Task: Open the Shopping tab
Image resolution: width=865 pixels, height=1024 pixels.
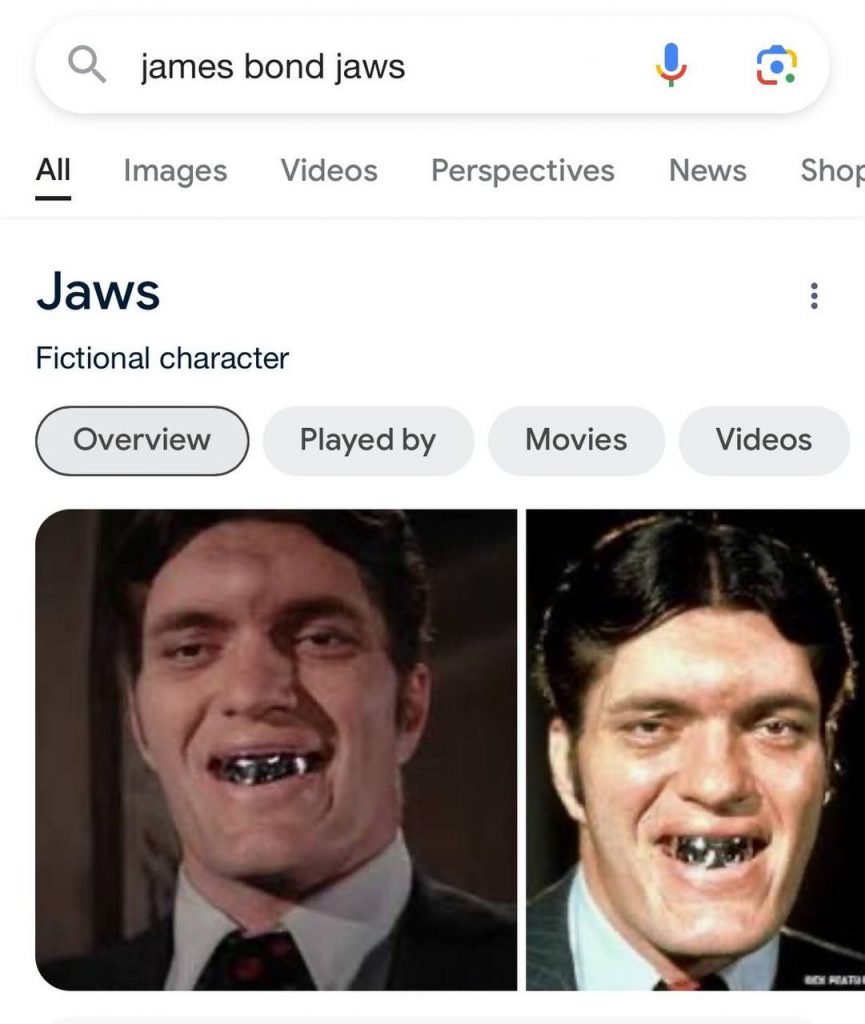Action: click(x=832, y=171)
